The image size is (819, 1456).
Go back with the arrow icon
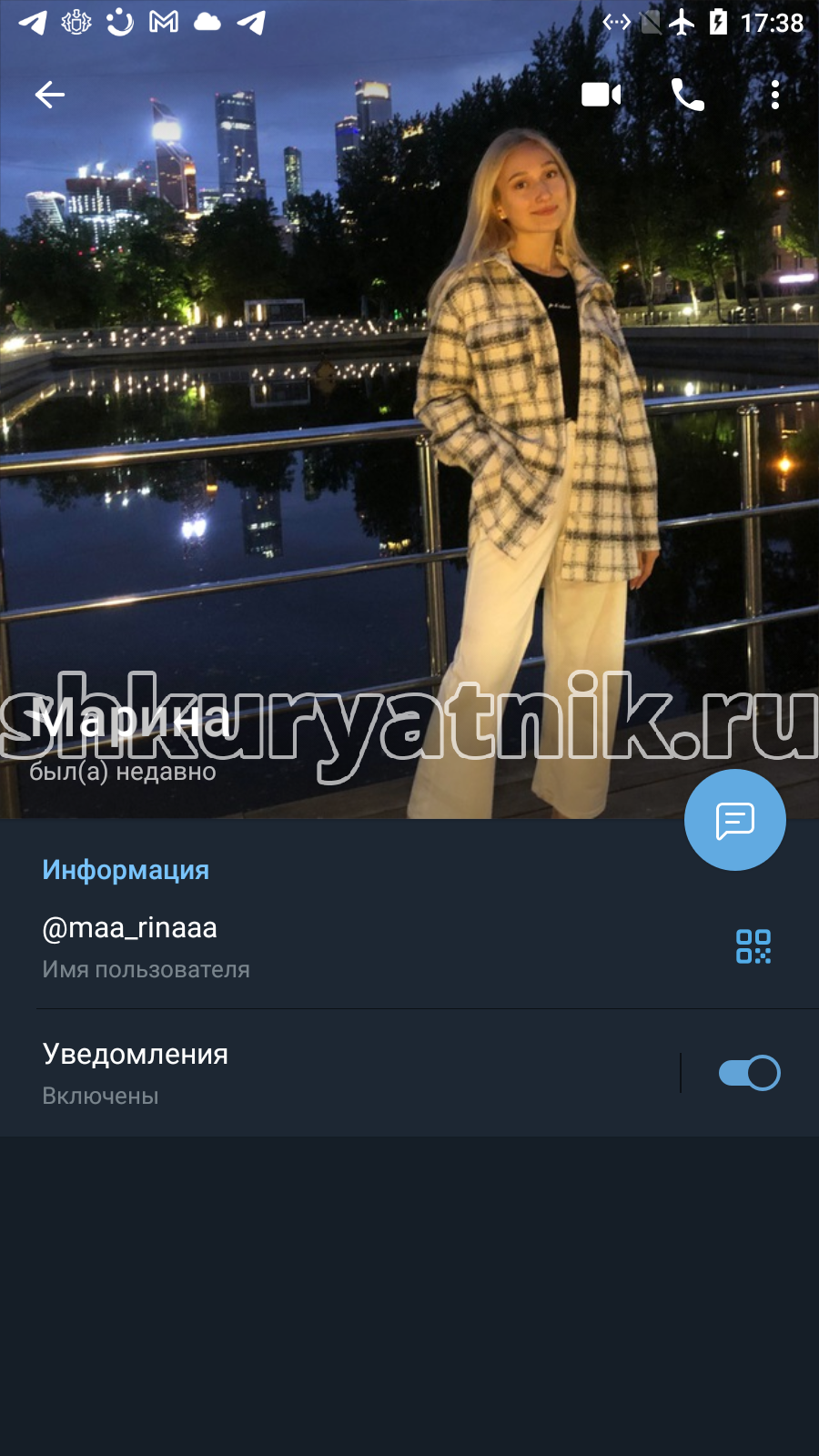click(x=49, y=95)
